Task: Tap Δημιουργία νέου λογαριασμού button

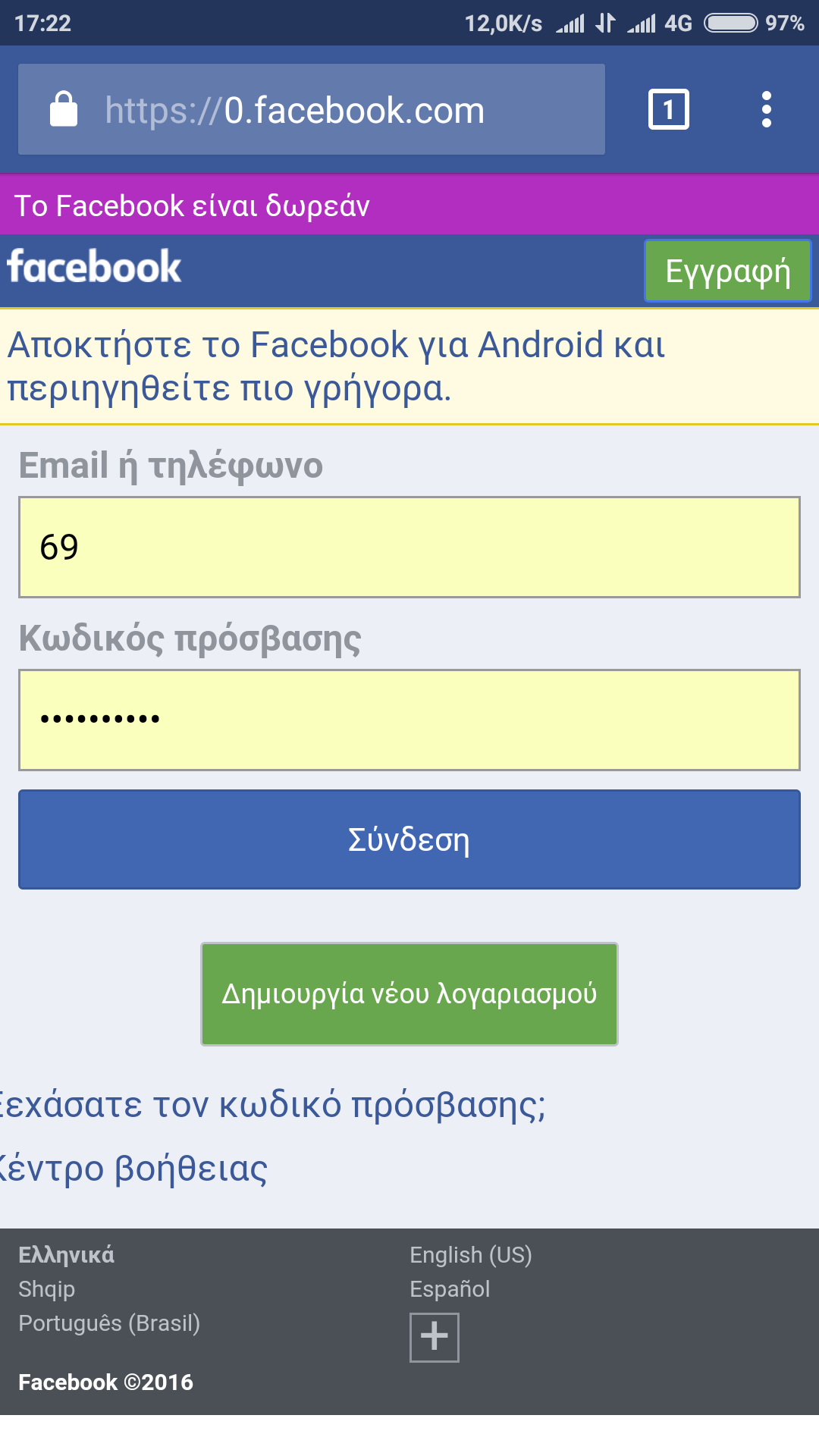Action: [x=409, y=994]
